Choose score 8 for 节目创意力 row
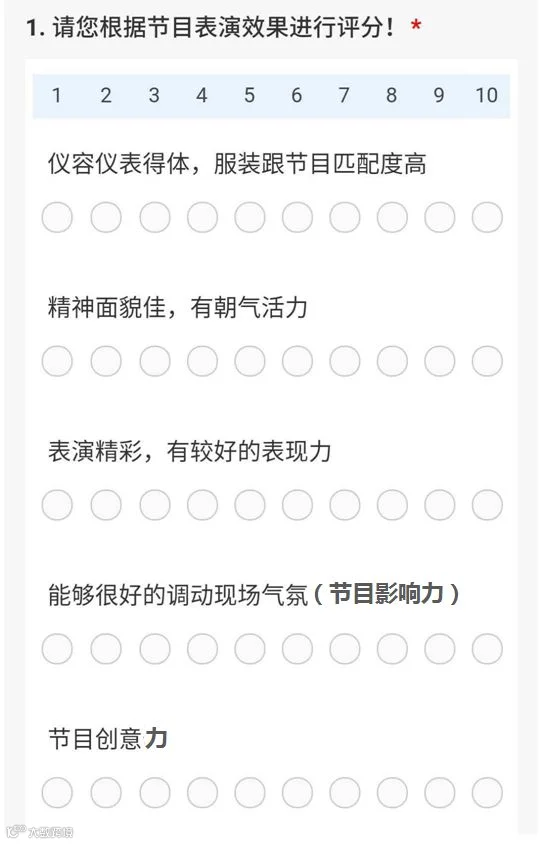 tap(392, 793)
